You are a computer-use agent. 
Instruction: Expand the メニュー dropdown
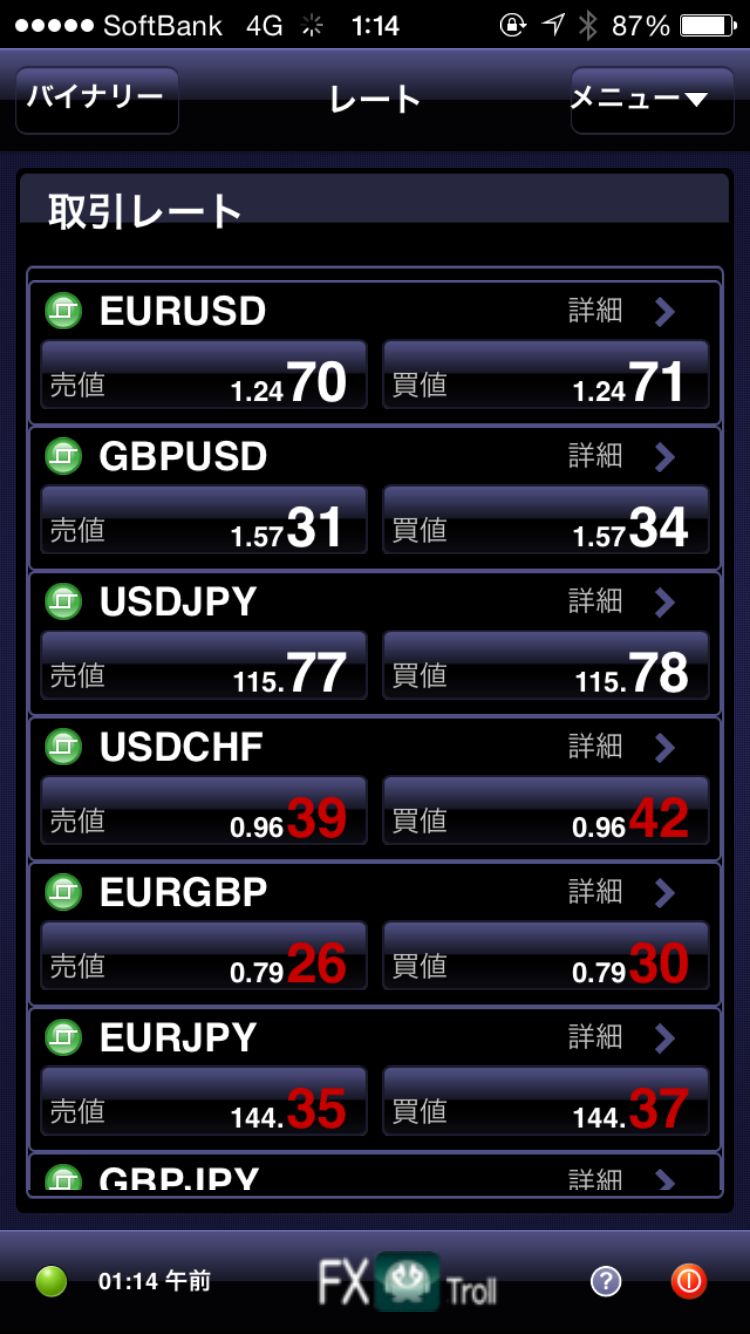click(652, 99)
